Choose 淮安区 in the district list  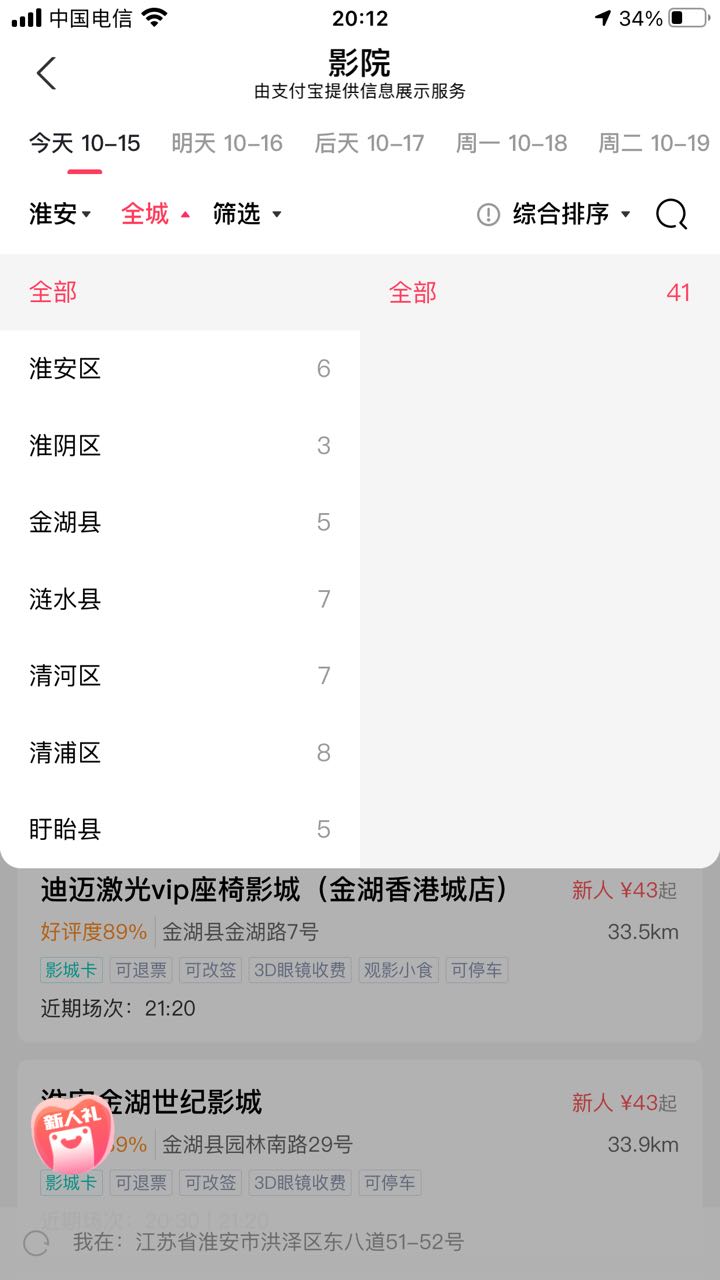[180, 369]
